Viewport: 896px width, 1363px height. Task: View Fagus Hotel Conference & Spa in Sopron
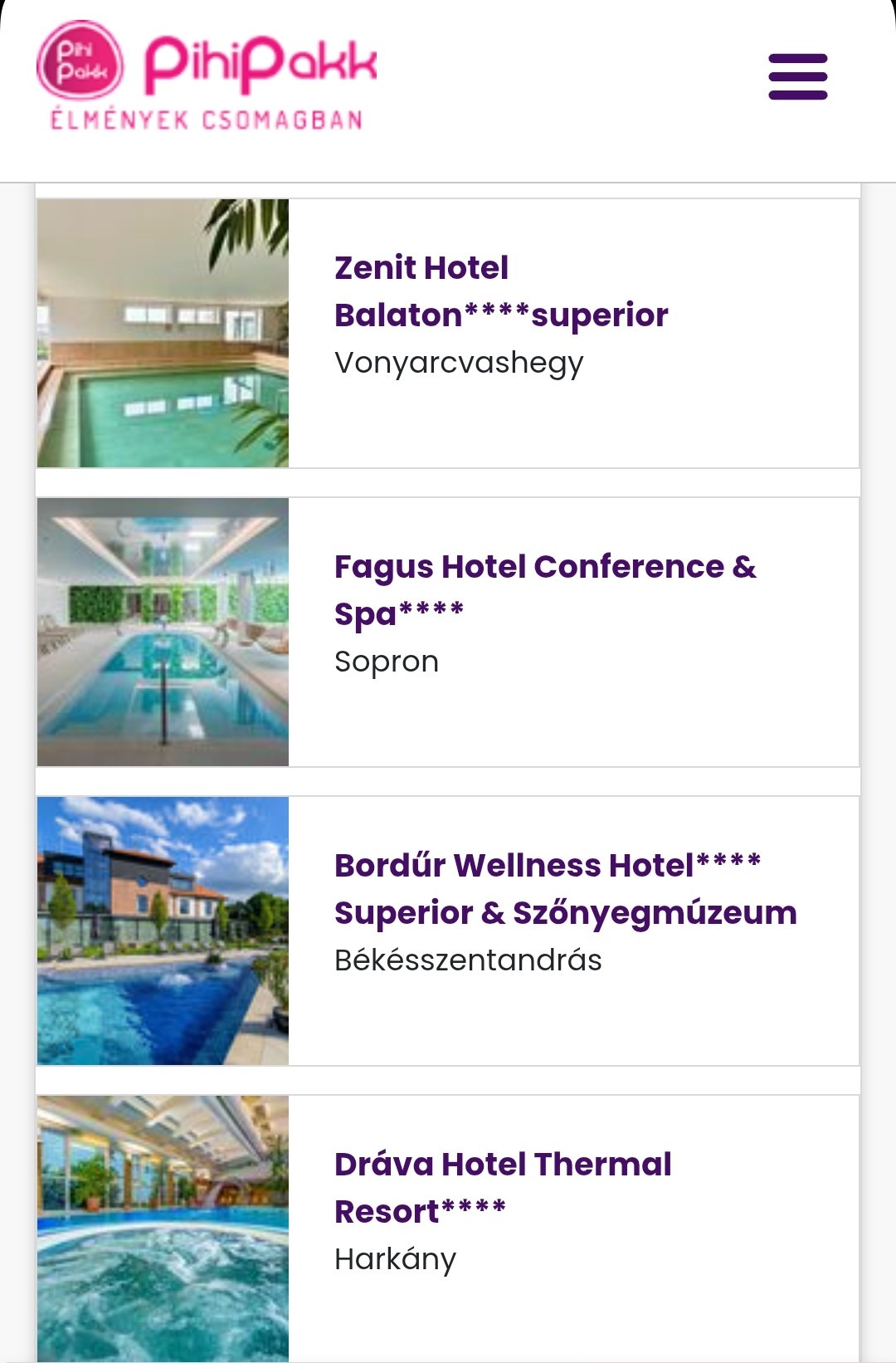(x=544, y=590)
